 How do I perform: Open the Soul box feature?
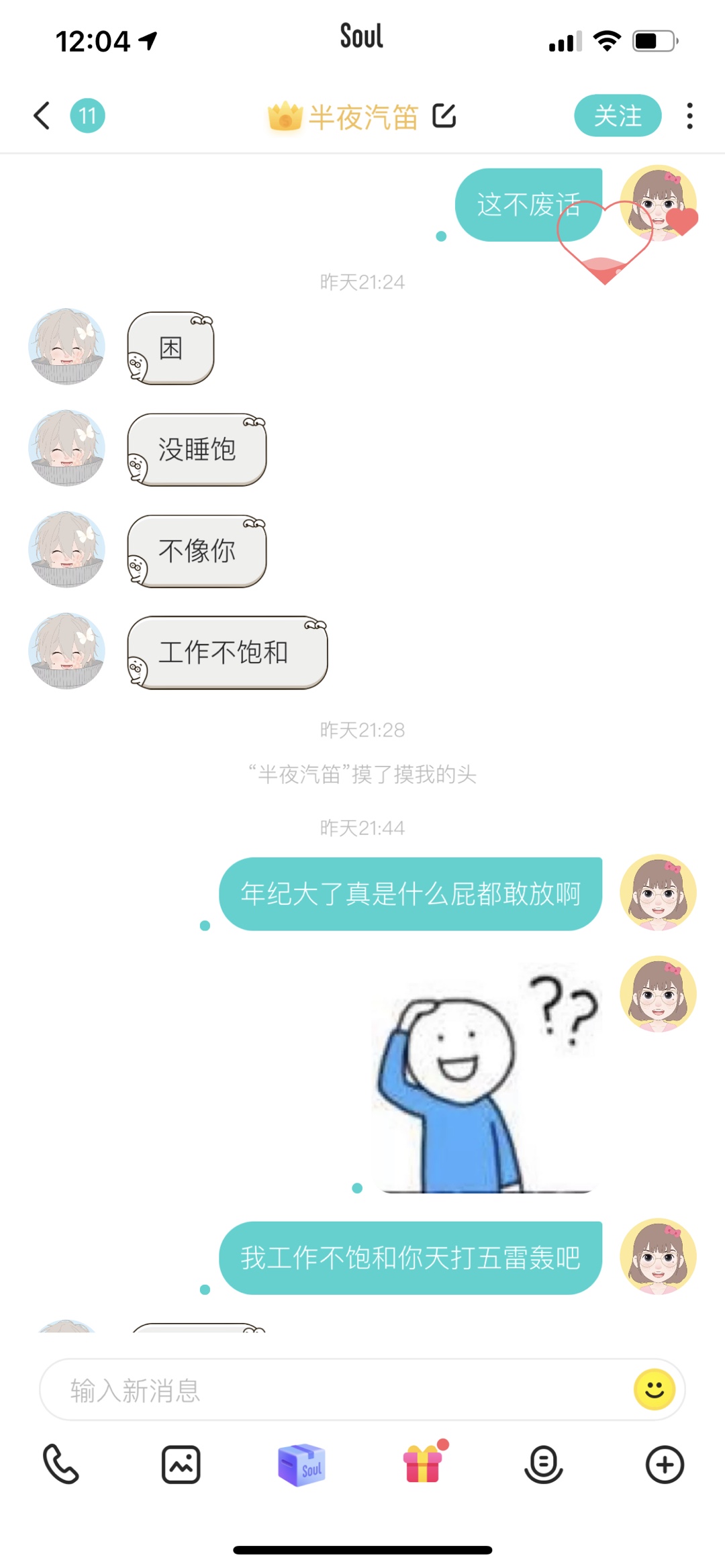tap(301, 1464)
